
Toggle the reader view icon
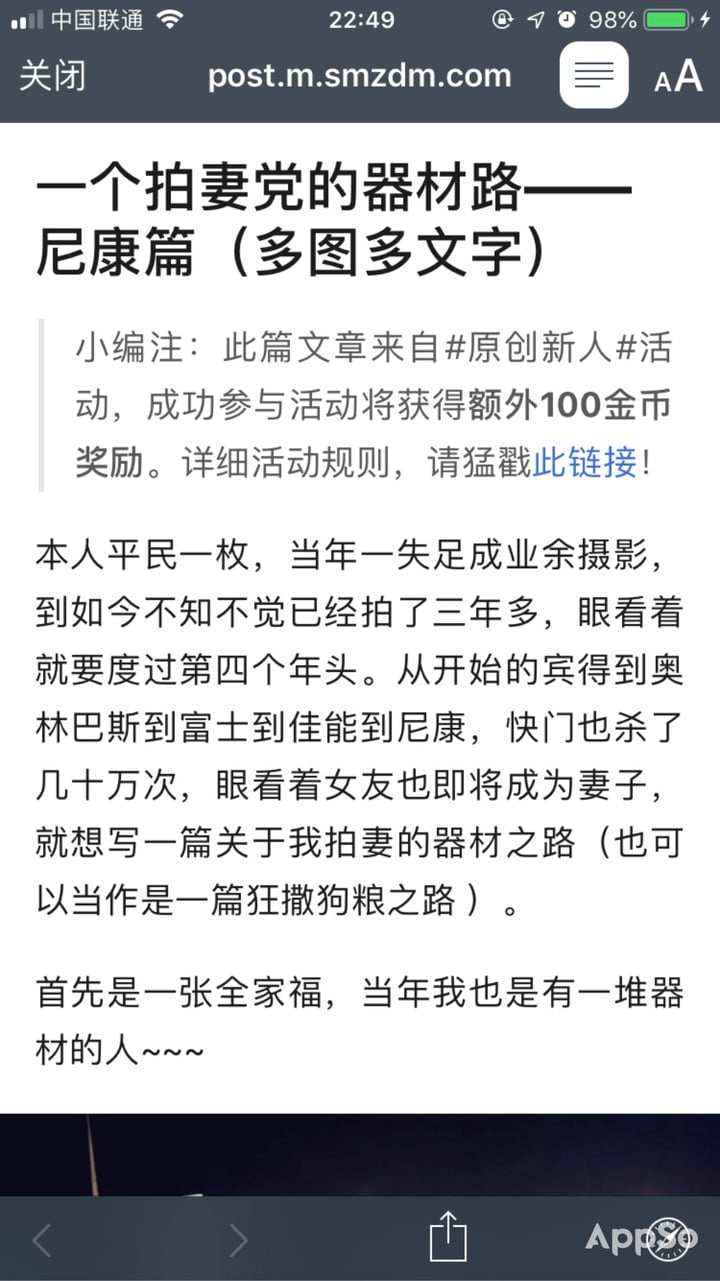[594, 75]
